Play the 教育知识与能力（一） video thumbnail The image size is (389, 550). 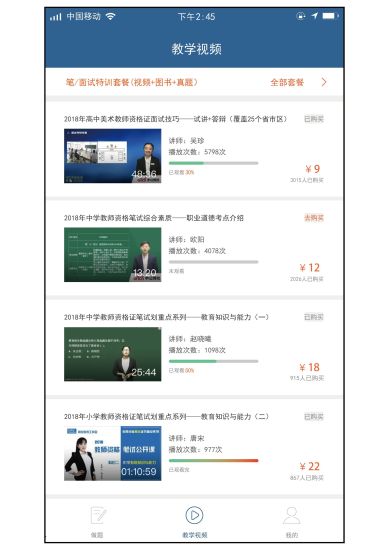[x=113, y=354]
